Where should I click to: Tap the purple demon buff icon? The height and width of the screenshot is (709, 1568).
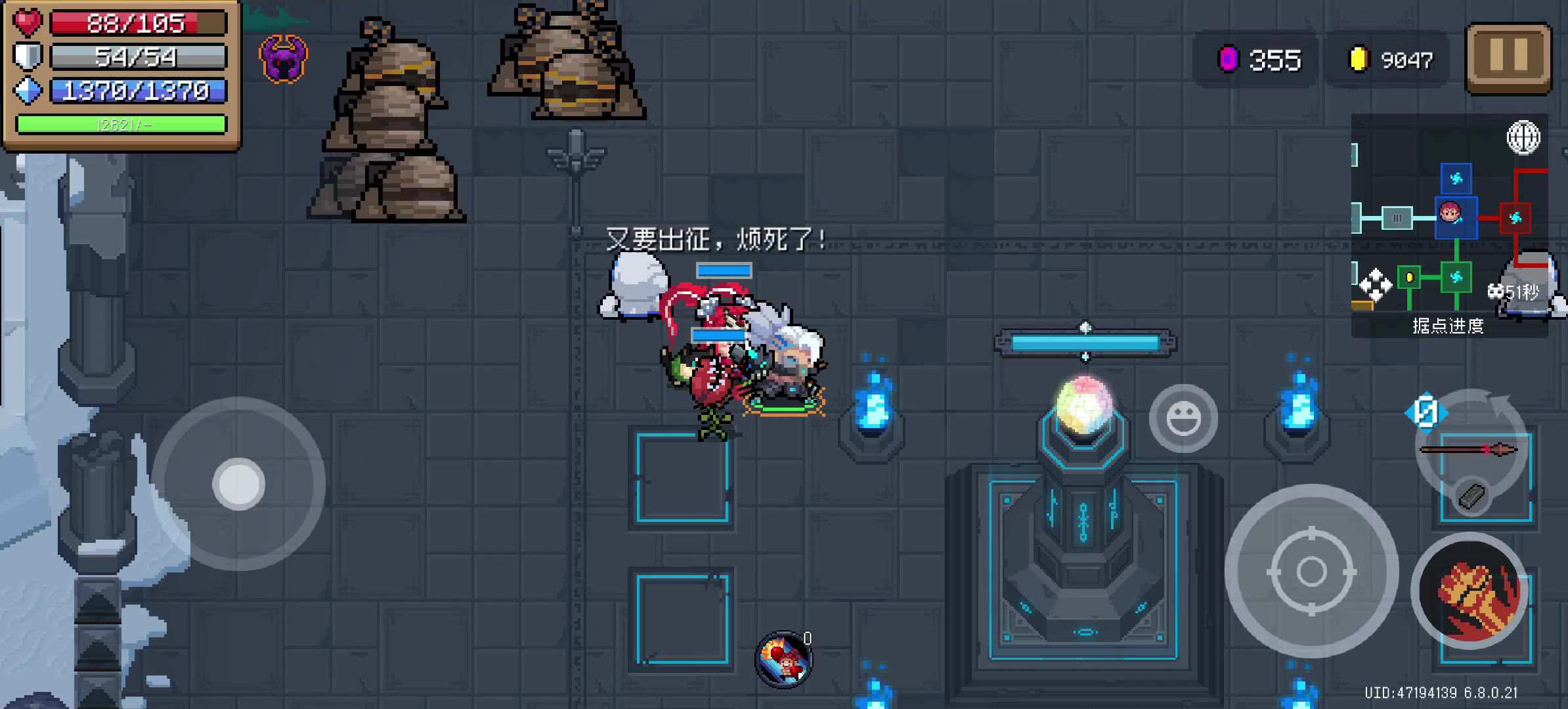(284, 59)
